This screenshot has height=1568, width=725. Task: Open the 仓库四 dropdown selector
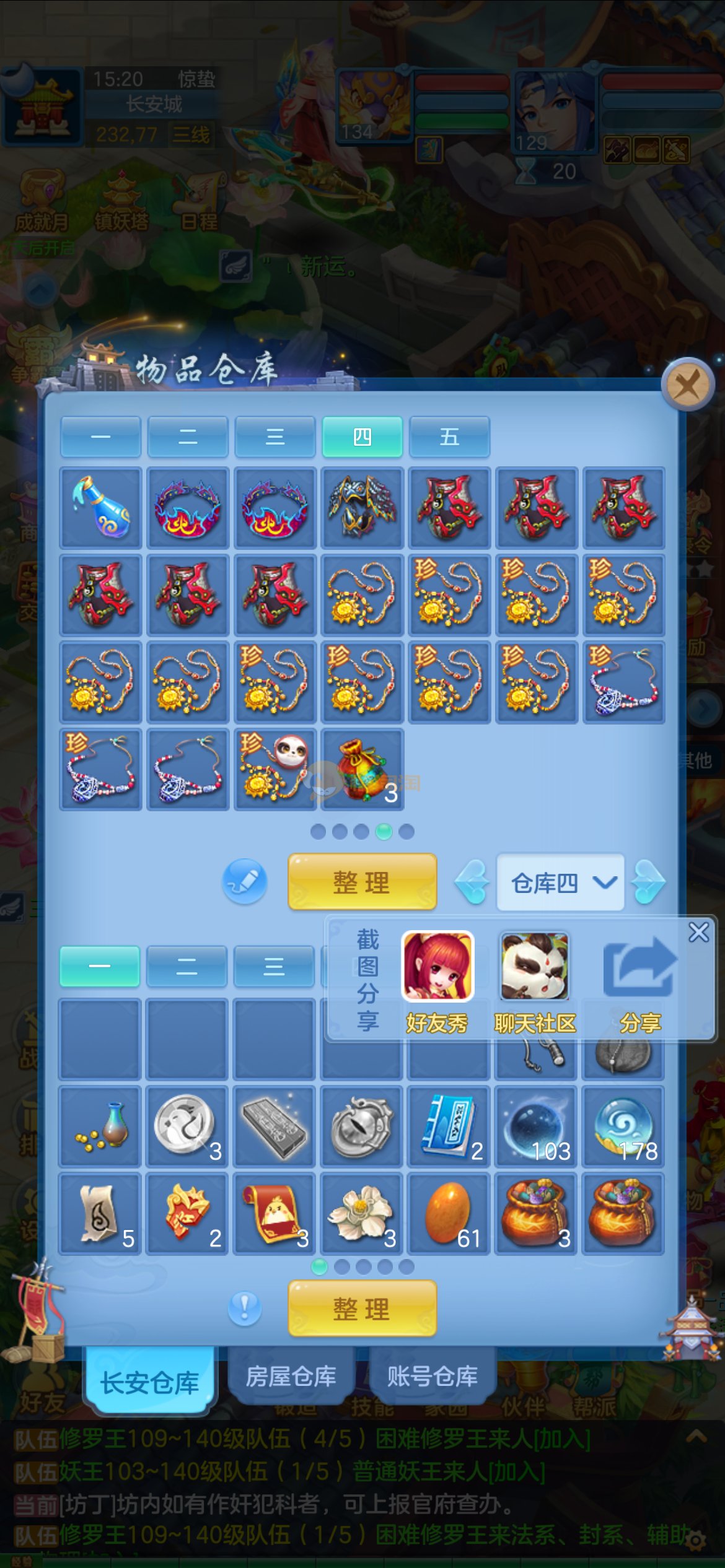(x=560, y=882)
